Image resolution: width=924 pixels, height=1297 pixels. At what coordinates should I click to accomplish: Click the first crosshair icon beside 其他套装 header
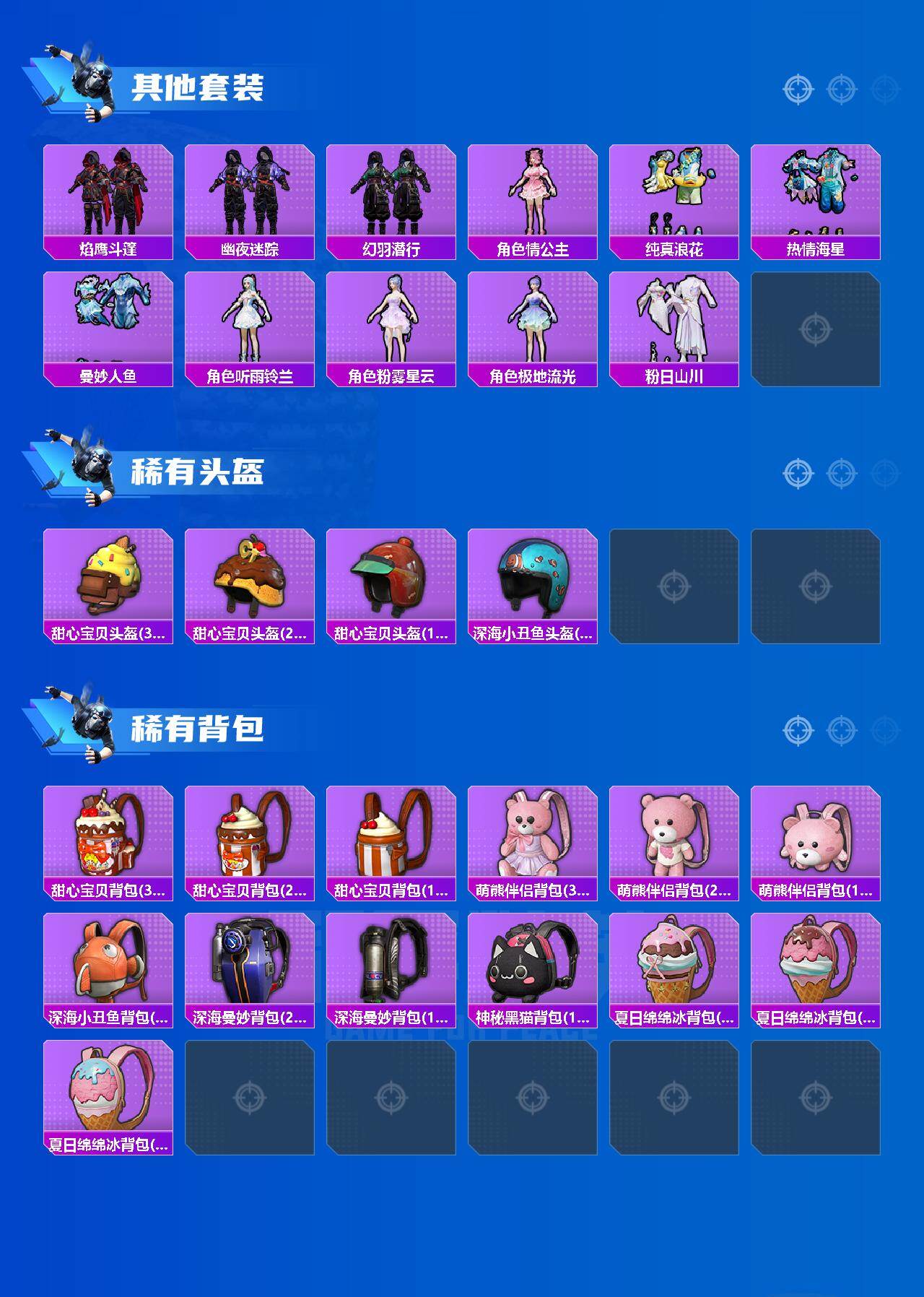tap(798, 90)
